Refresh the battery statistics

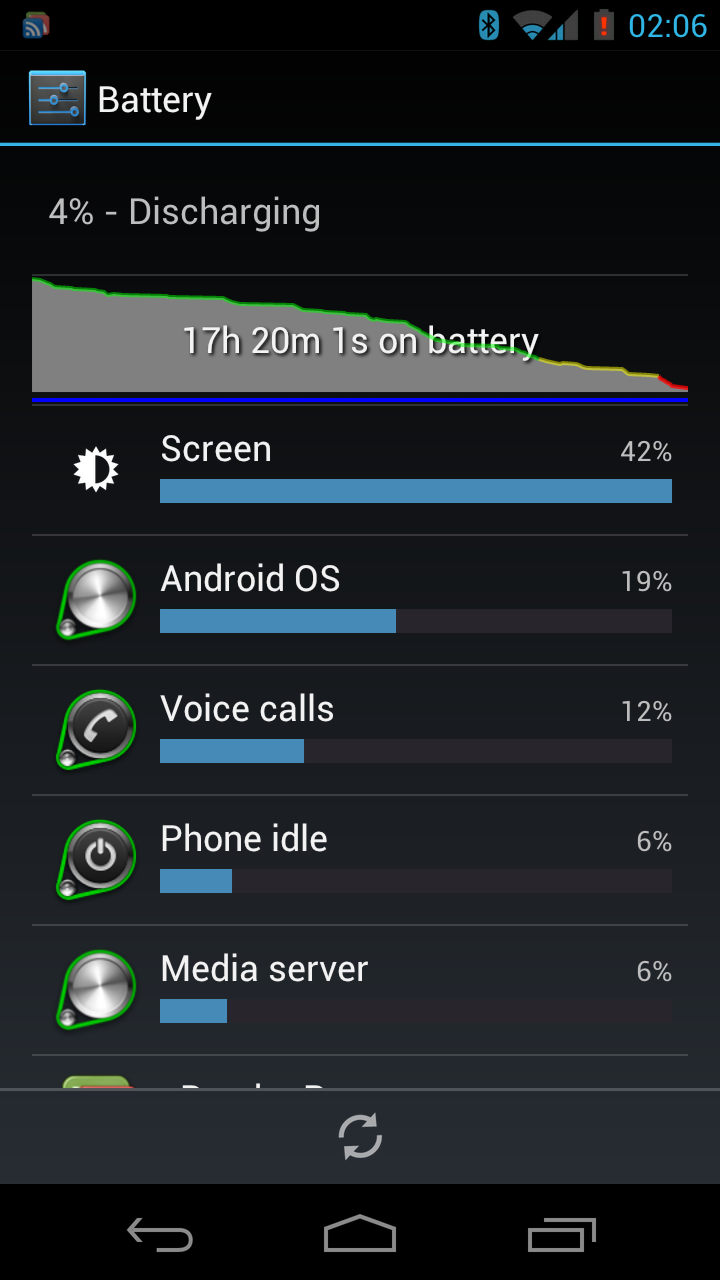[x=360, y=1137]
